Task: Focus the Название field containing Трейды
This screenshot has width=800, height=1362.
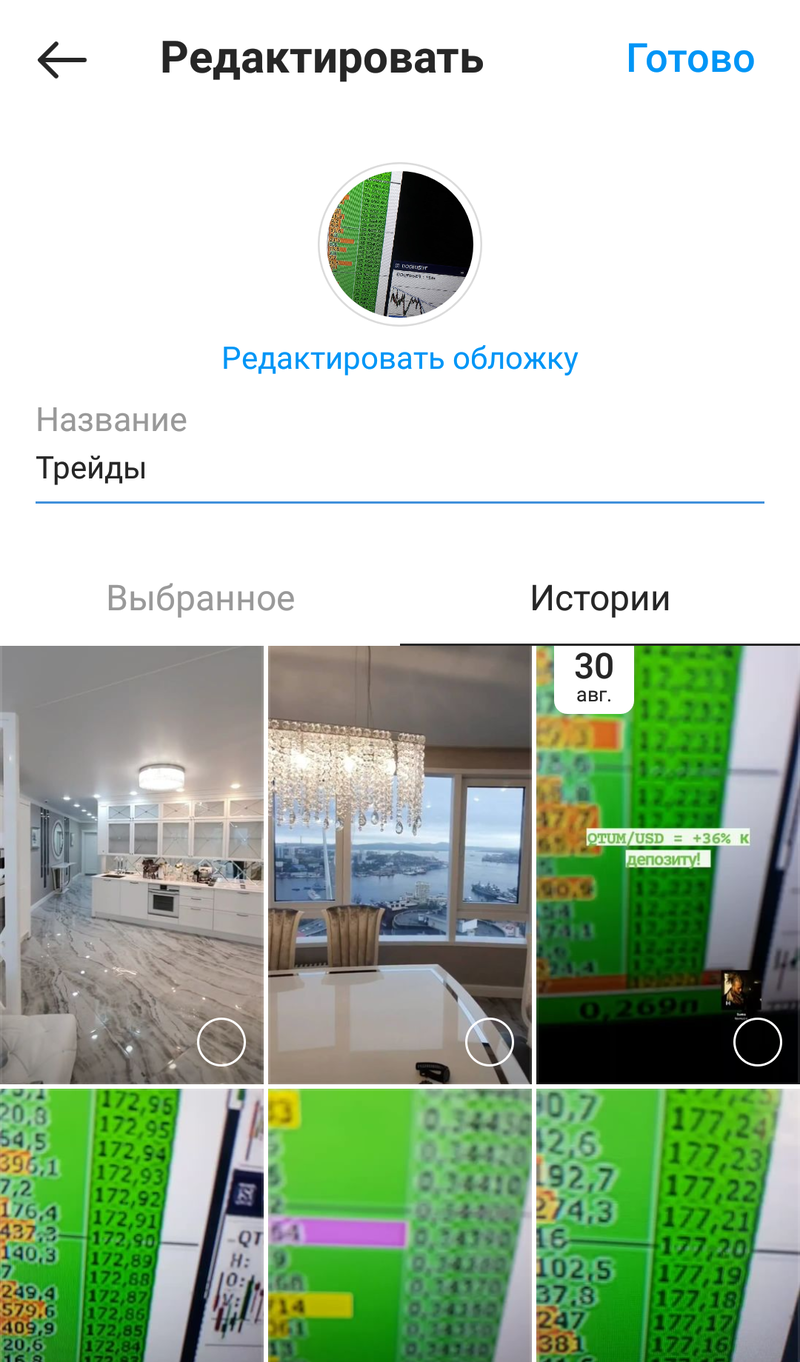Action: click(400, 468)
